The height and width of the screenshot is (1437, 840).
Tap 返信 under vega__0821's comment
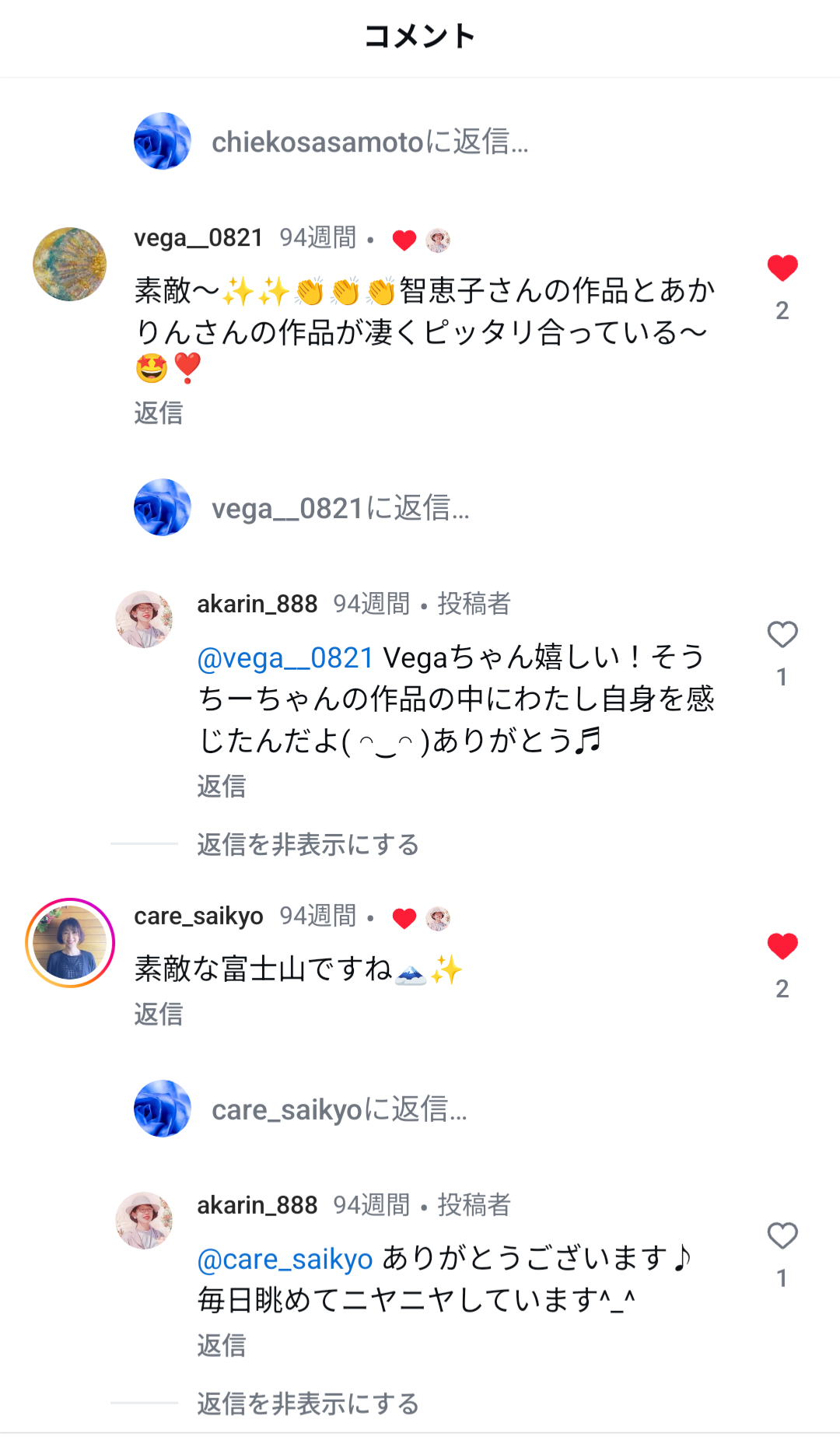(x=158, y=413)
